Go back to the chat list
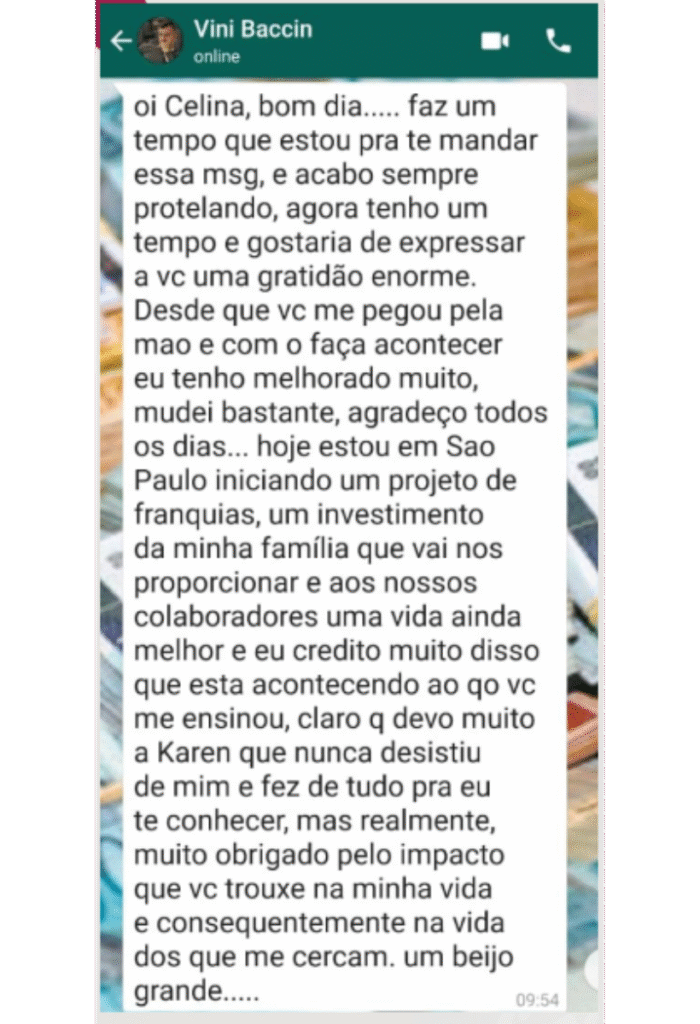Screen dimensions: 700x1024 click(121, 41)
